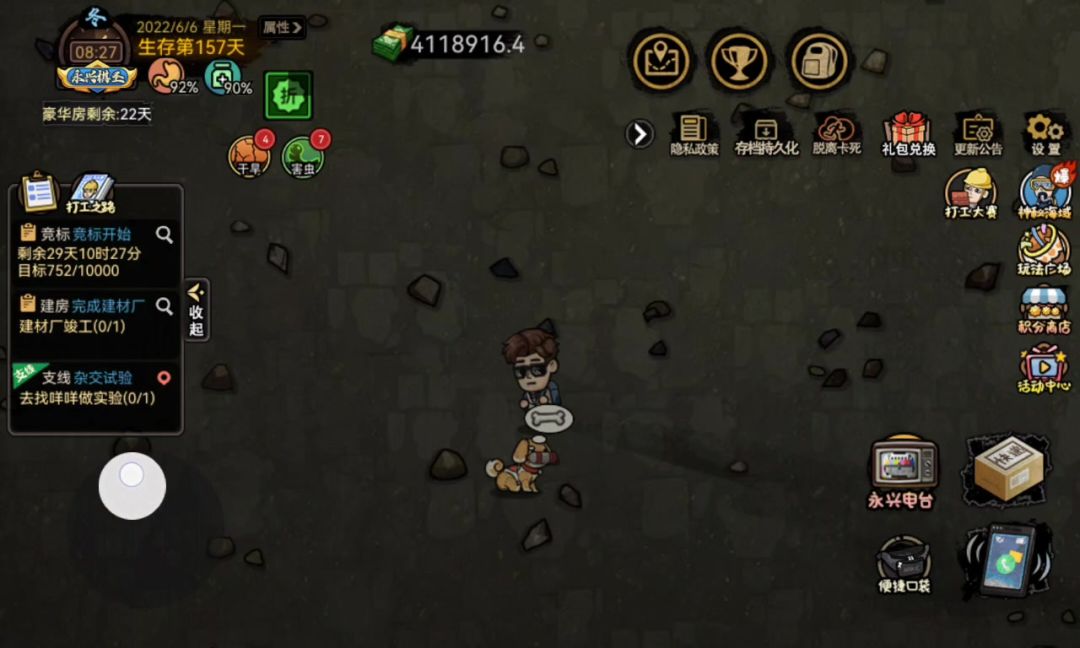1080x648 pixels.
Task: Open 隐私政策 privacy policy
Action: click(694, 134)
